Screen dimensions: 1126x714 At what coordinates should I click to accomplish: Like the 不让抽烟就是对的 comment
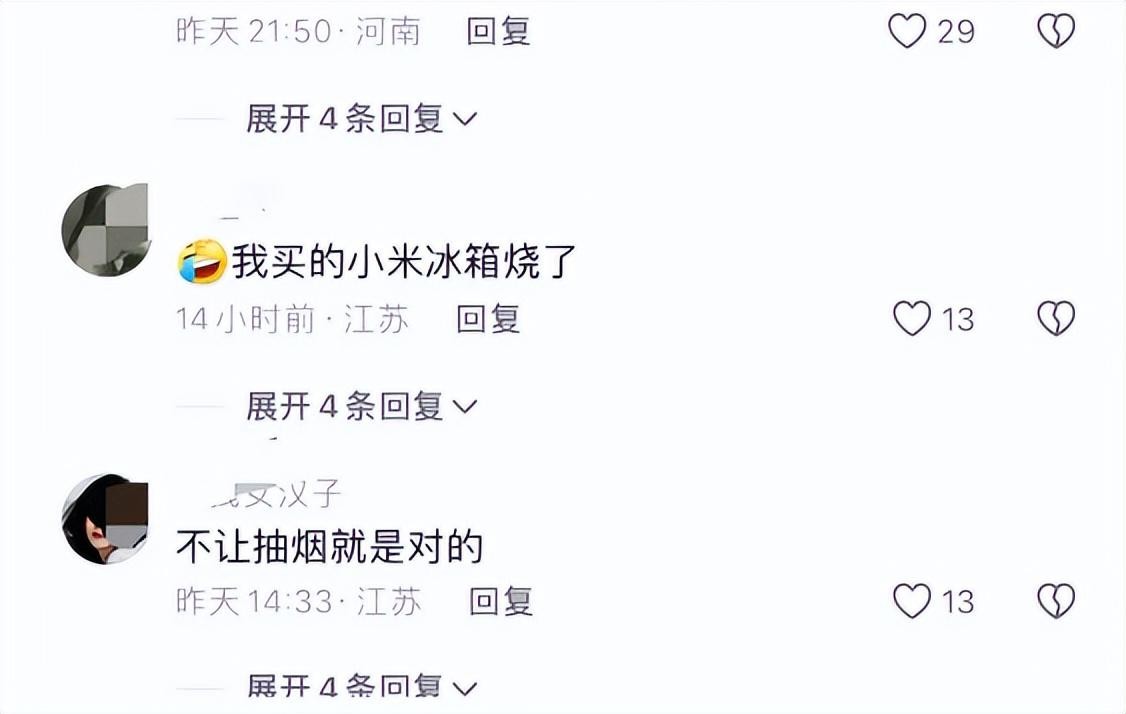pyautogui.click(x=911, y=601)
